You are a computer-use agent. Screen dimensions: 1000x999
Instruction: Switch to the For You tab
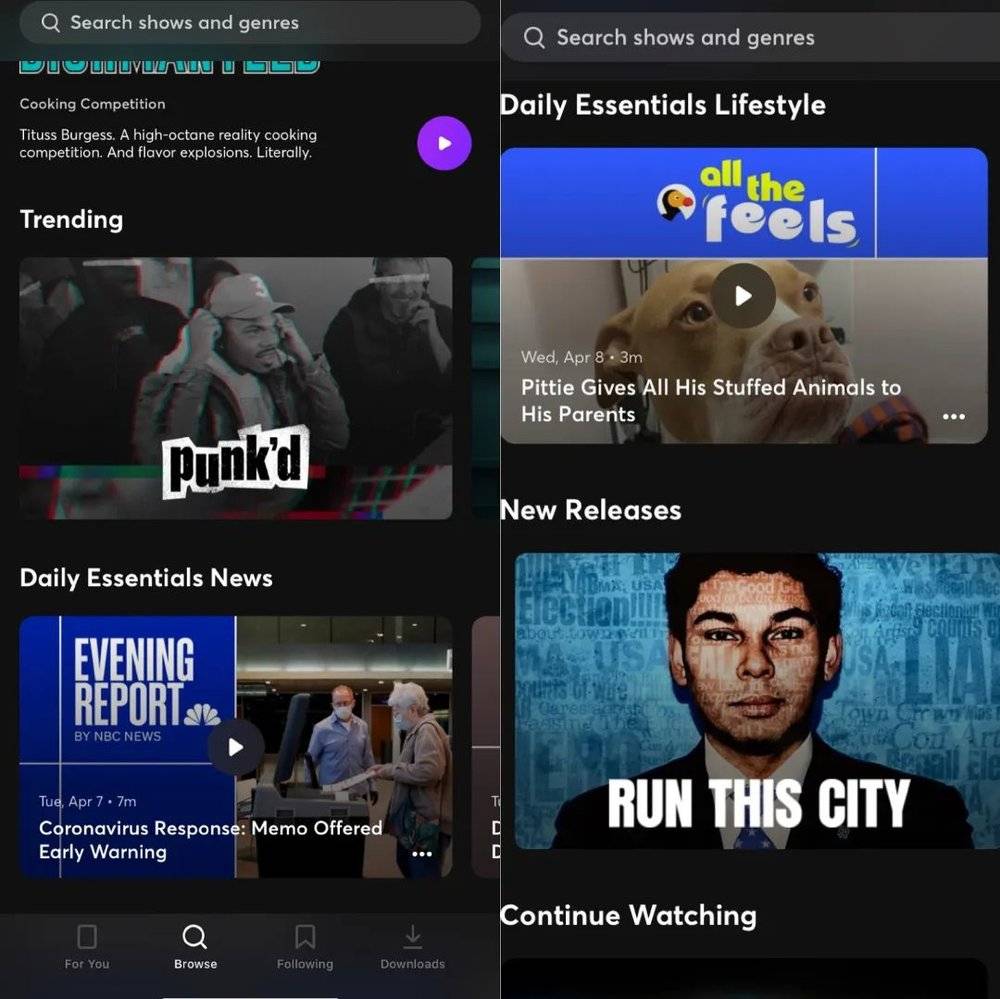click(x=87, y=946)
